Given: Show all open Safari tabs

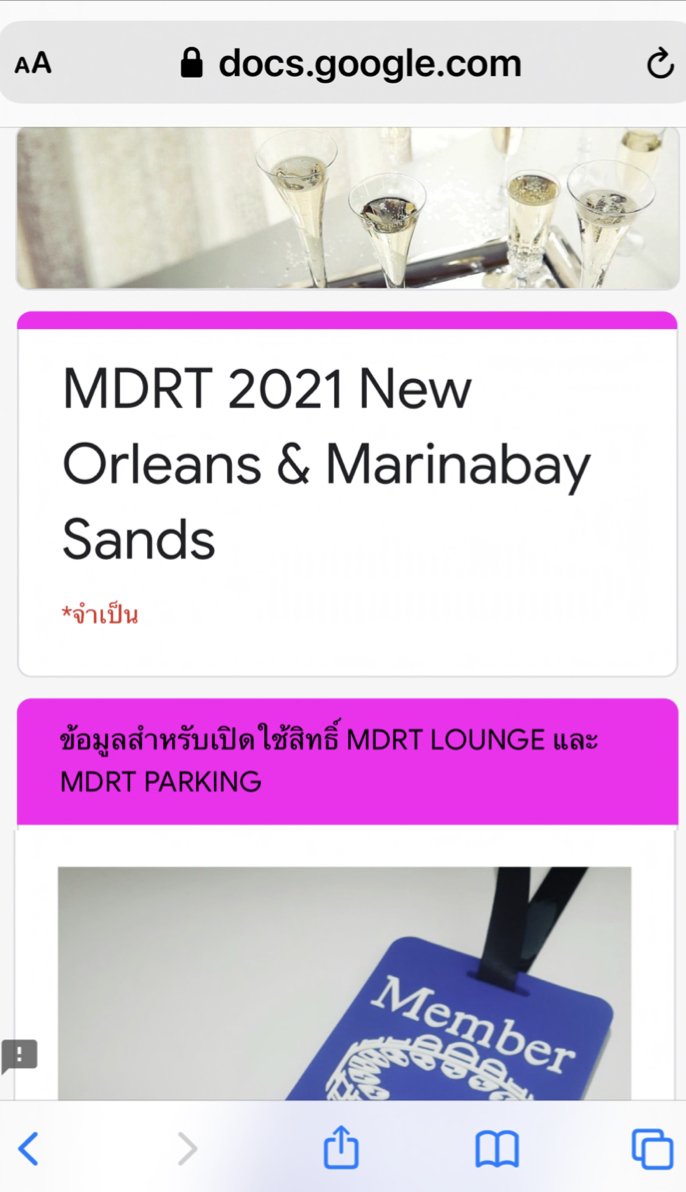Looking at the screenshot, I should [652, 1149].
